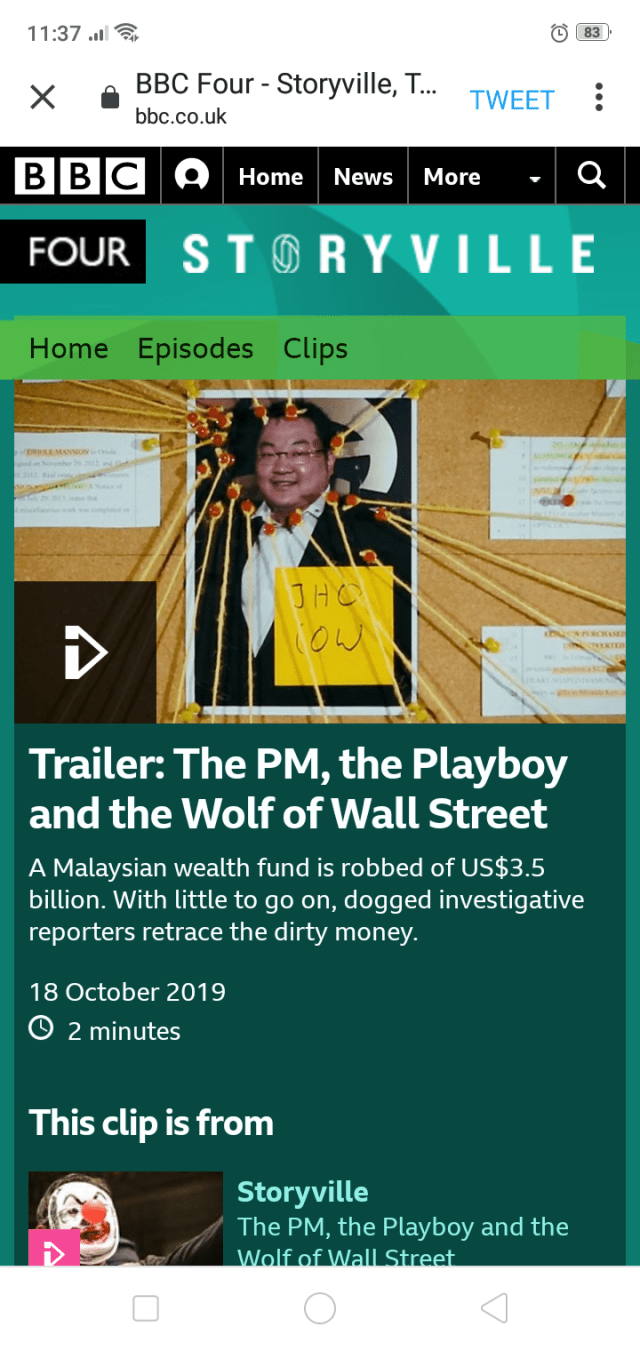
Task: Tap the TWEET button
Action: [511, 100]
